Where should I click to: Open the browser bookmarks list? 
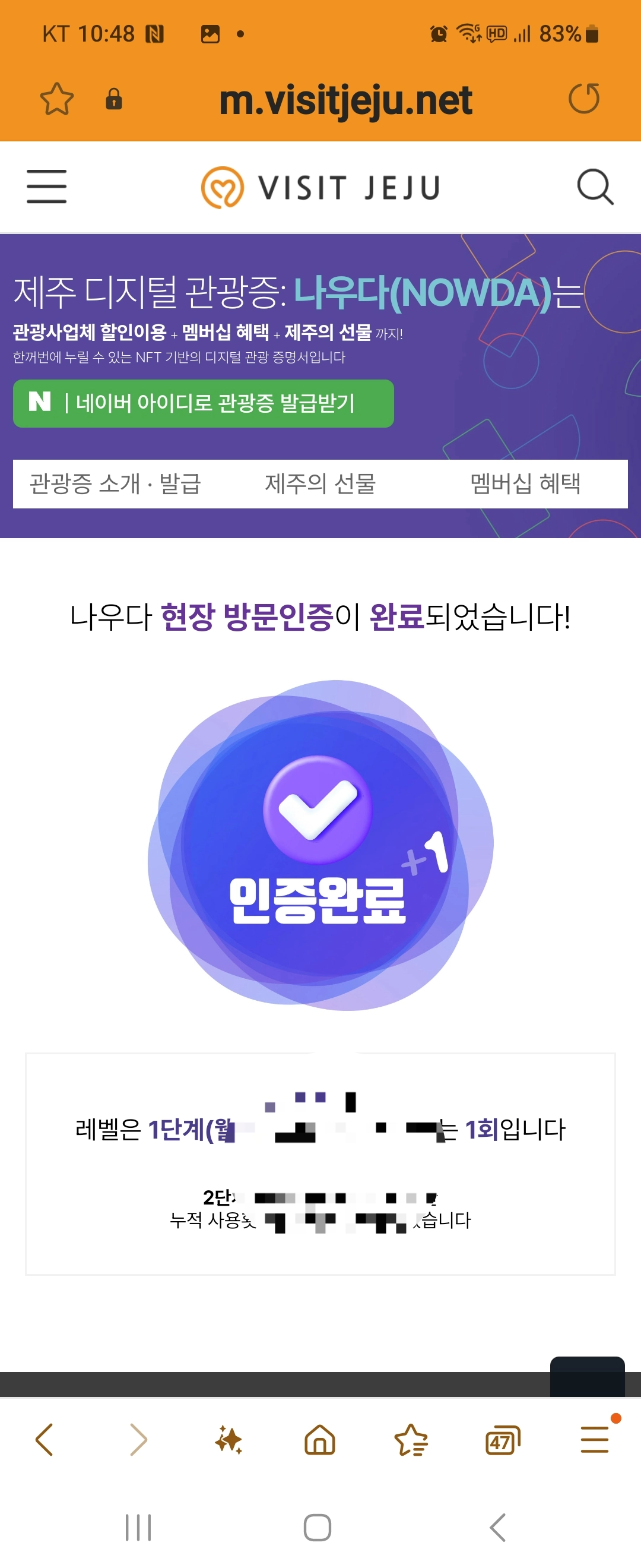coord(411,1440)
